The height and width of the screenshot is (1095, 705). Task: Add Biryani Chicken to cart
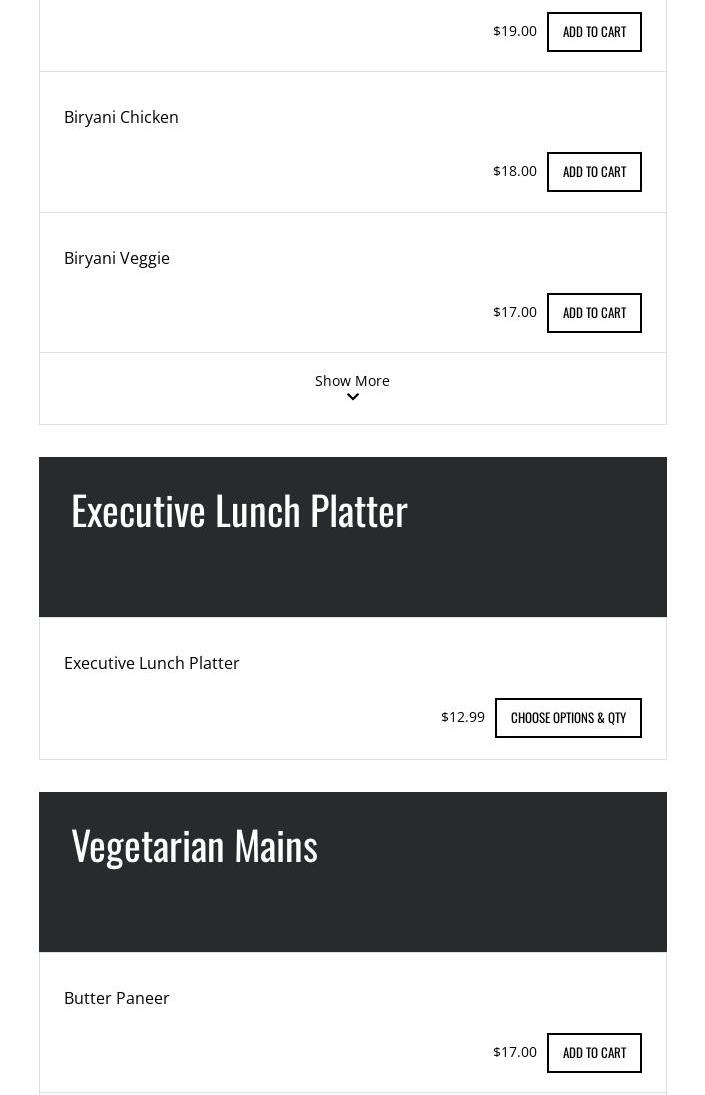[x=594, y=172]
